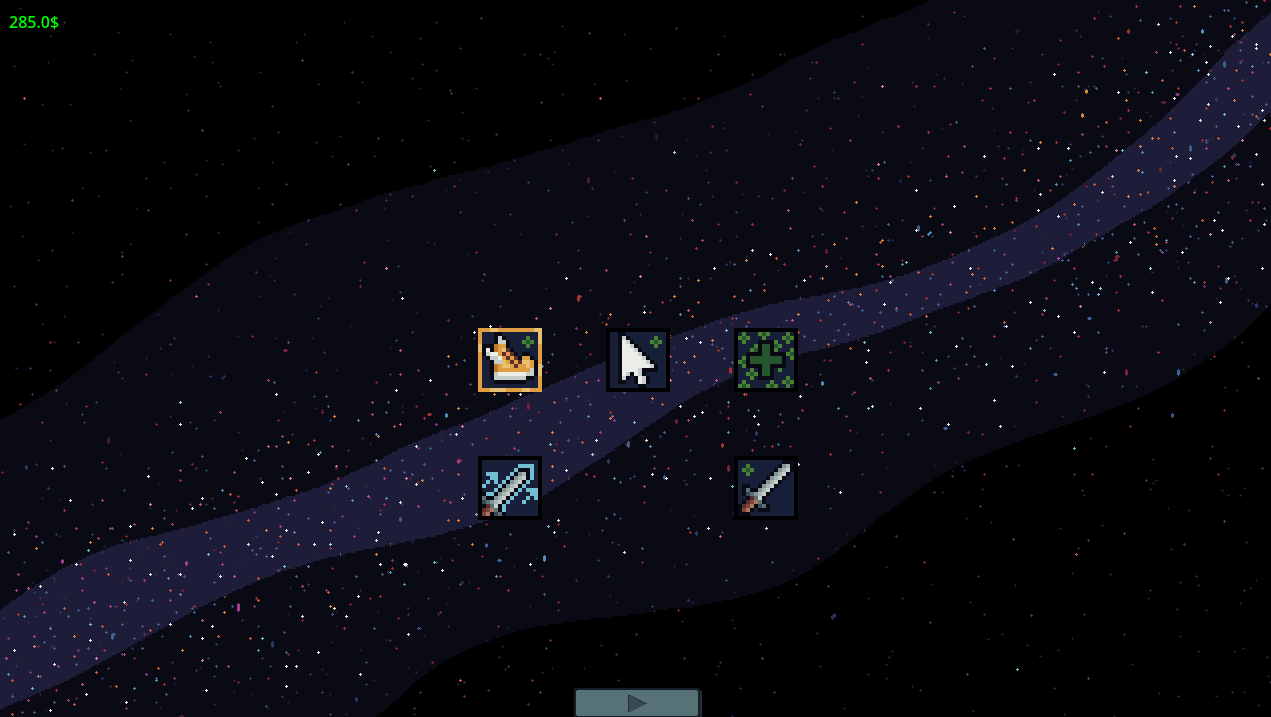Pick the green cross health upgrade

(x=766, y=360)
